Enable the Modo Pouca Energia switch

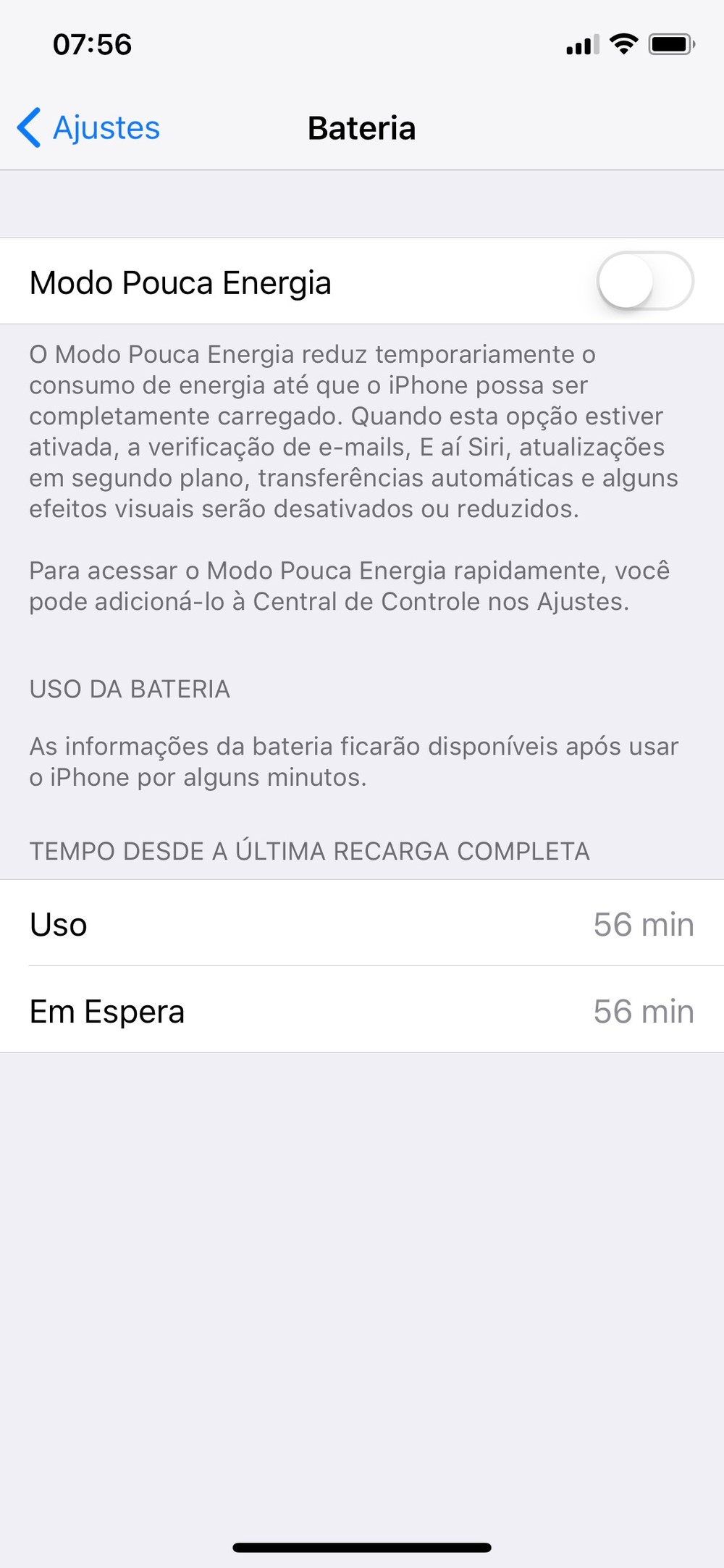click(644, 281)
